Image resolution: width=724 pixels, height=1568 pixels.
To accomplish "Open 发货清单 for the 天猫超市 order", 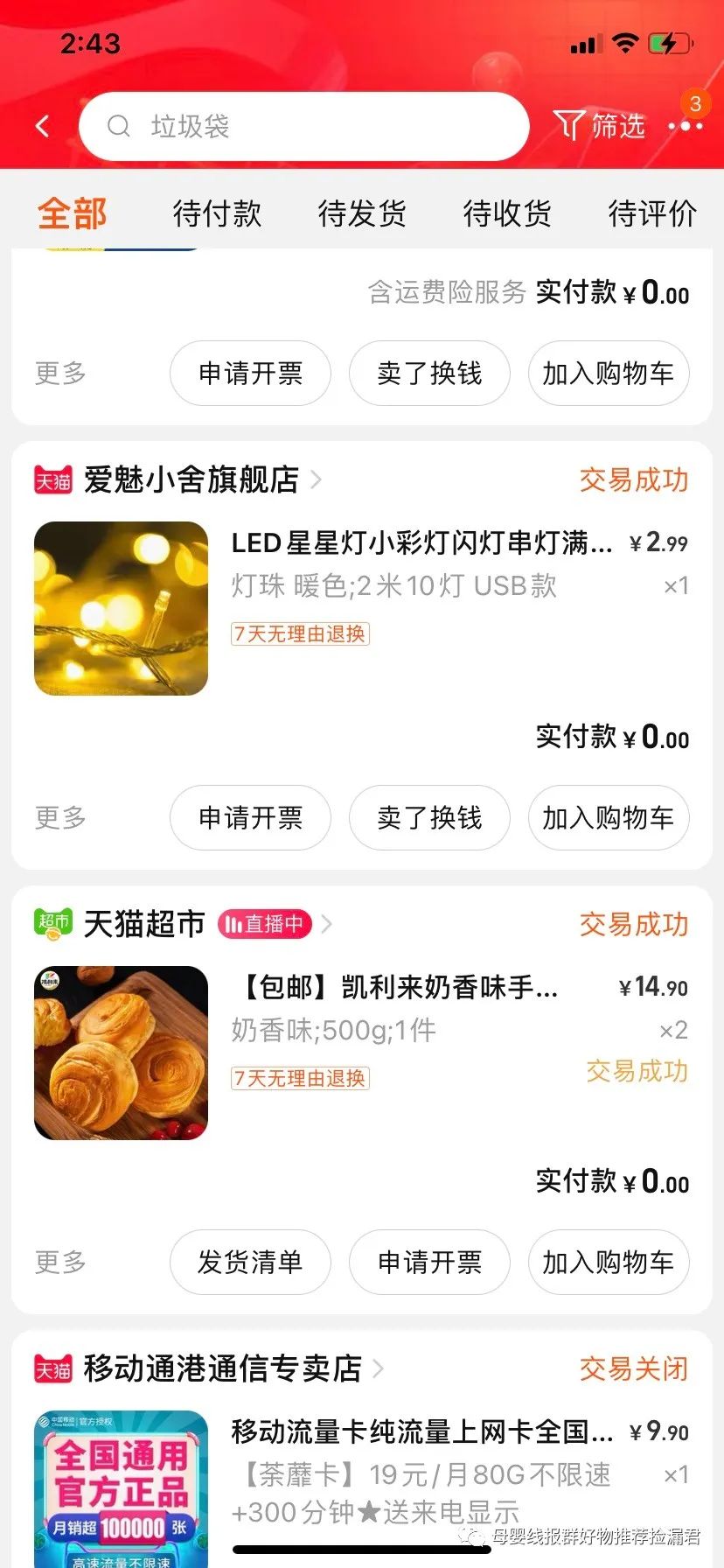I will coord(250,1262).
